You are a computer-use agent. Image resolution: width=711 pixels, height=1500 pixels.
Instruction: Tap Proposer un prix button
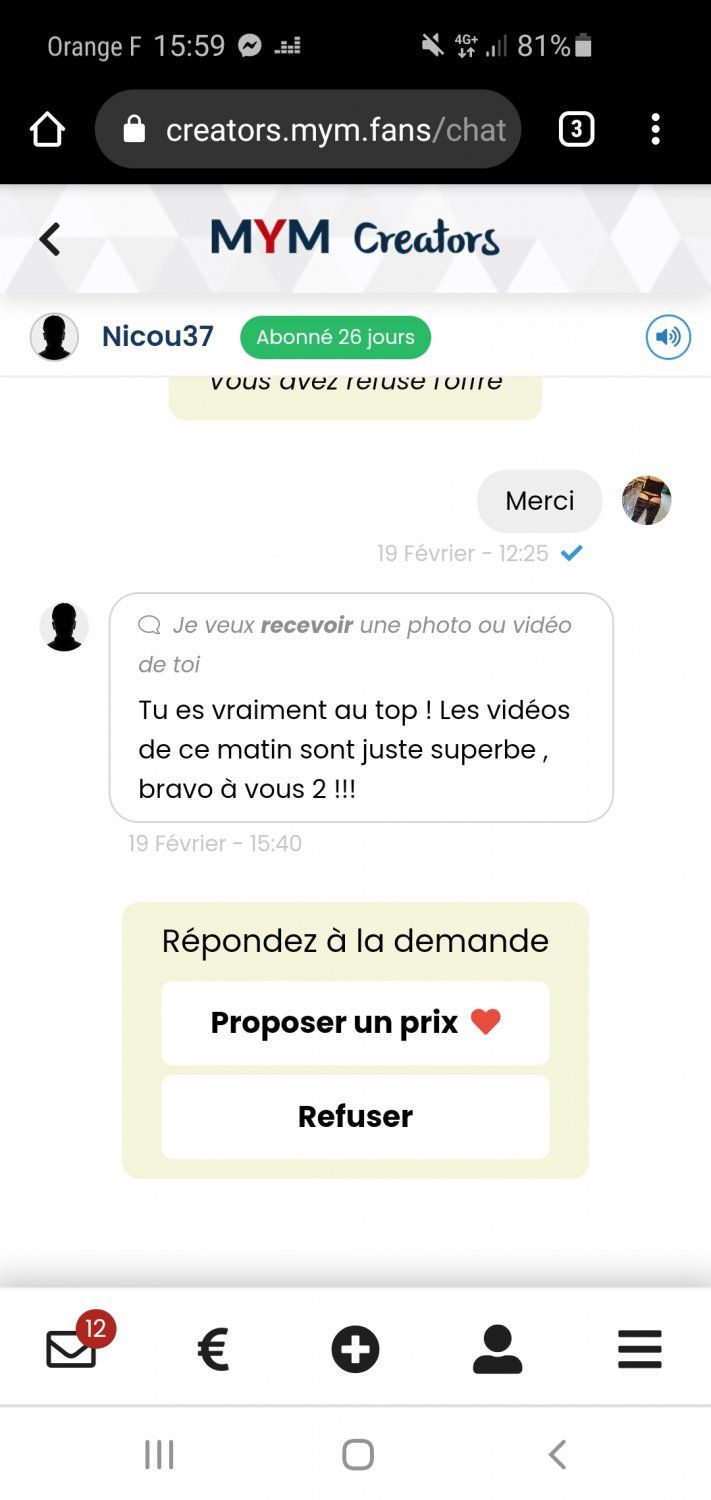pyautogui.click(x=355, y=1022)
